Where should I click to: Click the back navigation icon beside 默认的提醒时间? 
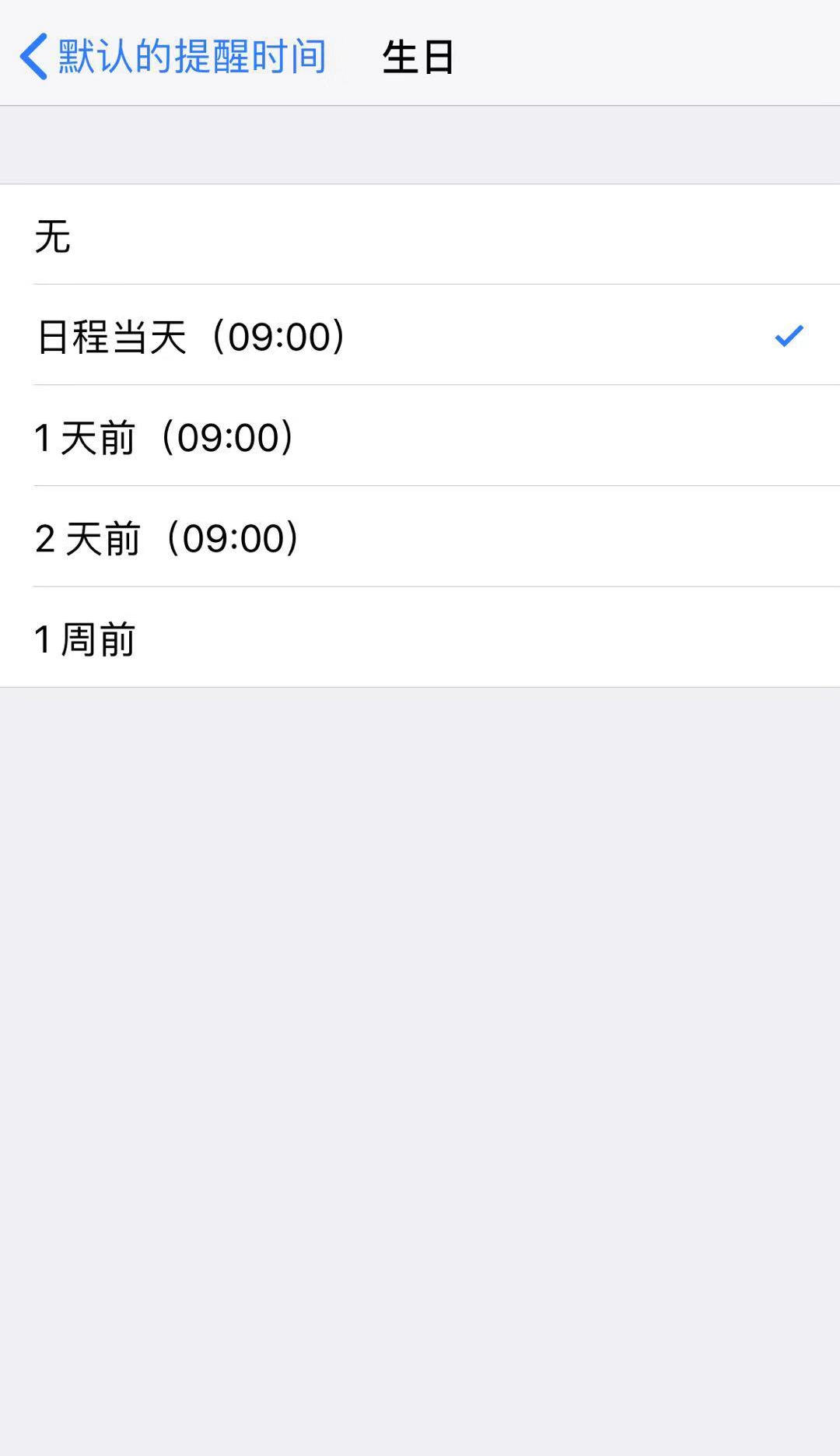coord(34,57)
